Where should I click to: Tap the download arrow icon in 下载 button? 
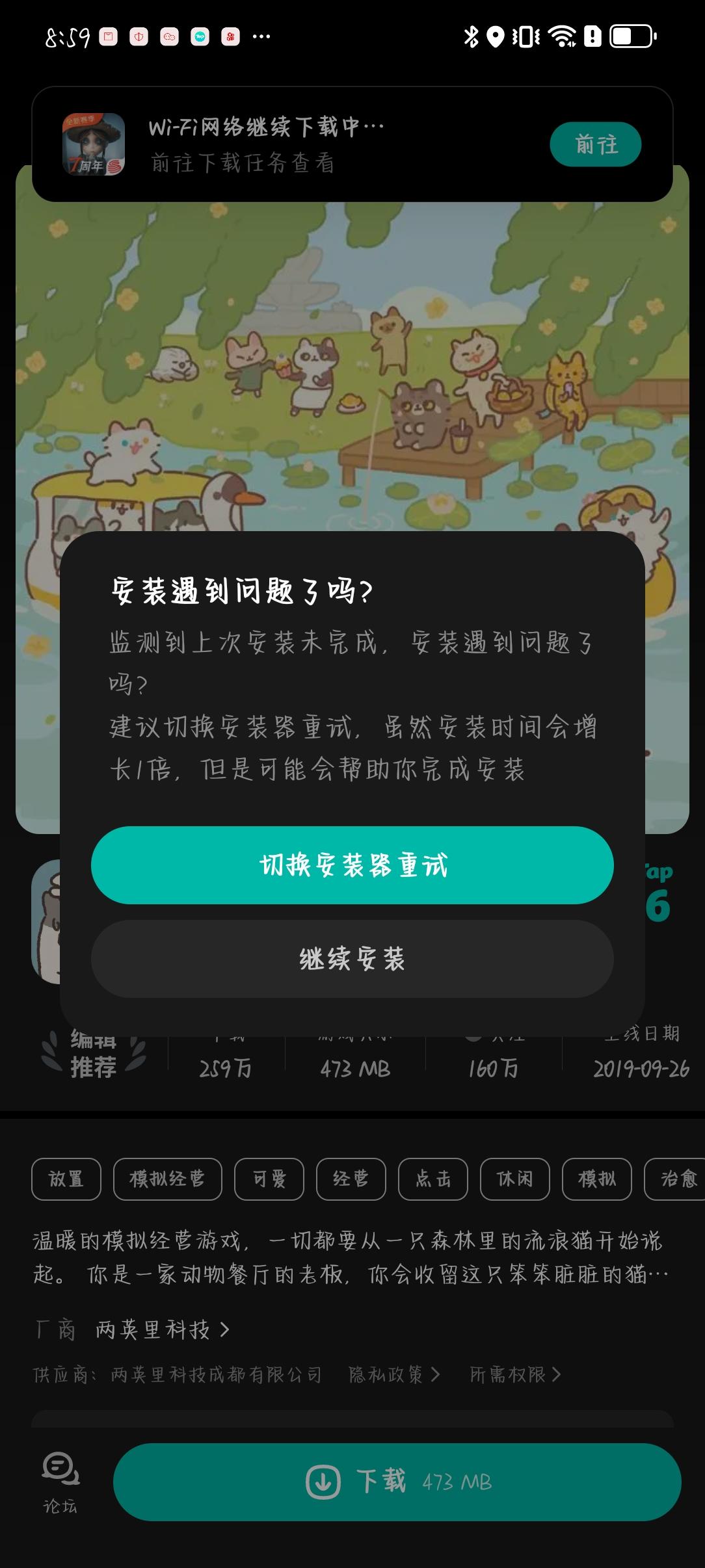pyautogui.click(x=324, y=1484)
